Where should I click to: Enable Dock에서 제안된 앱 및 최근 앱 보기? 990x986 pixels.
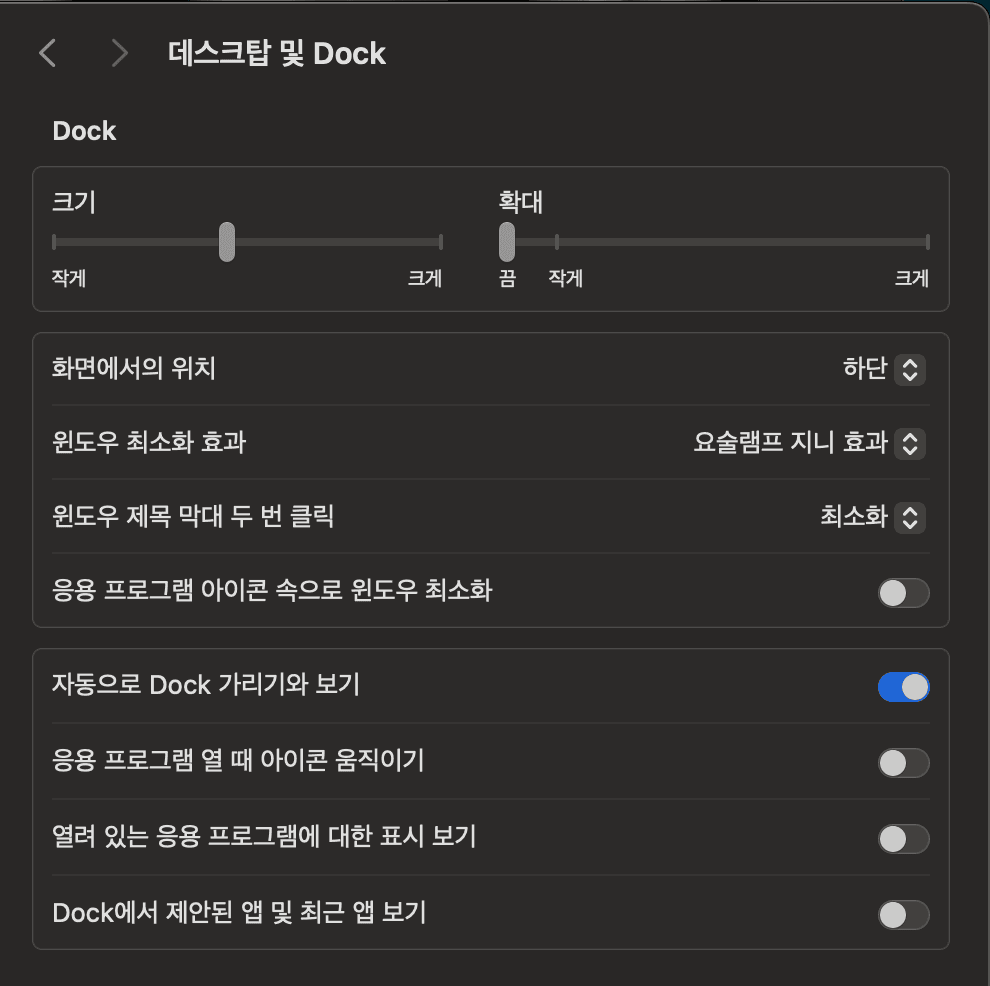[x=903, y=914]
